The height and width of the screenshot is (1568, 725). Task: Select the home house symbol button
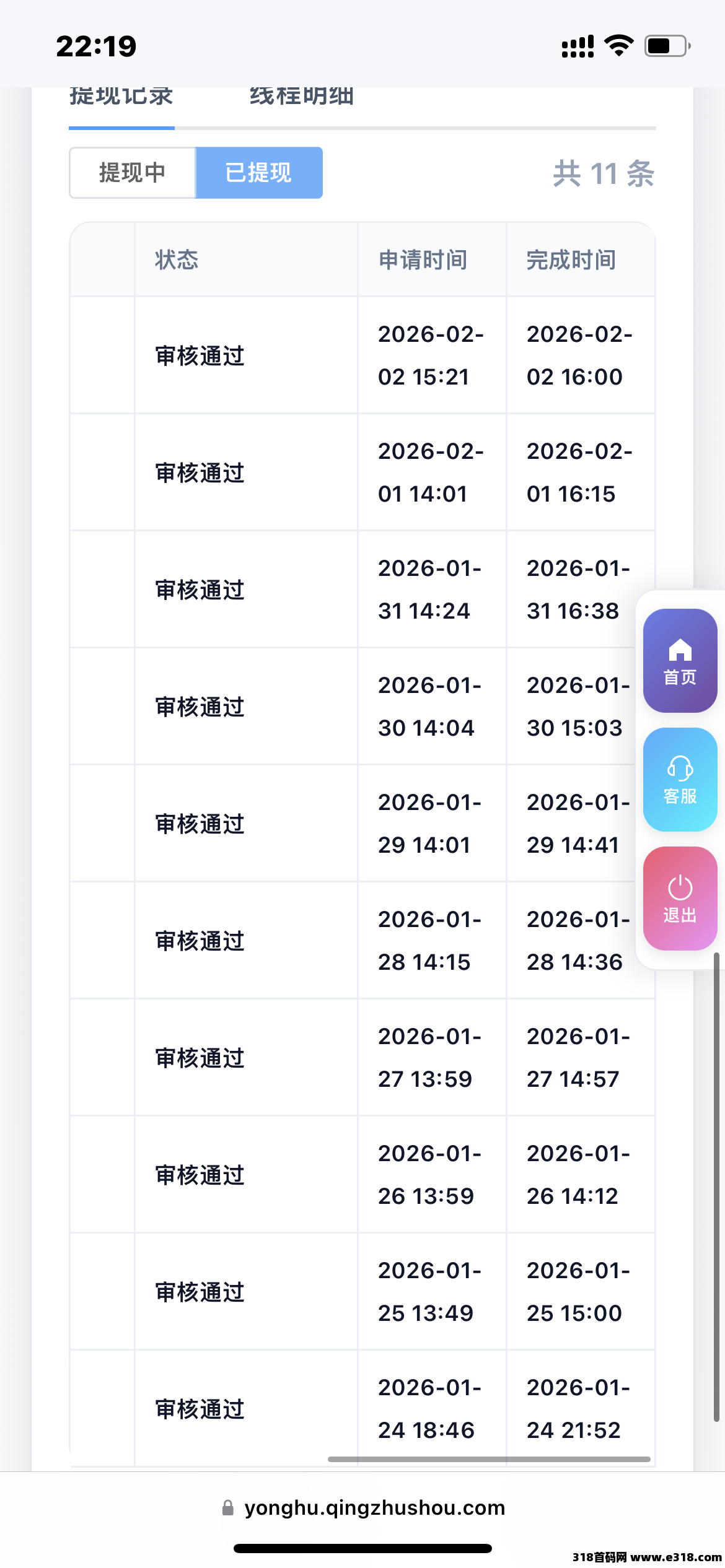[679, 650]
